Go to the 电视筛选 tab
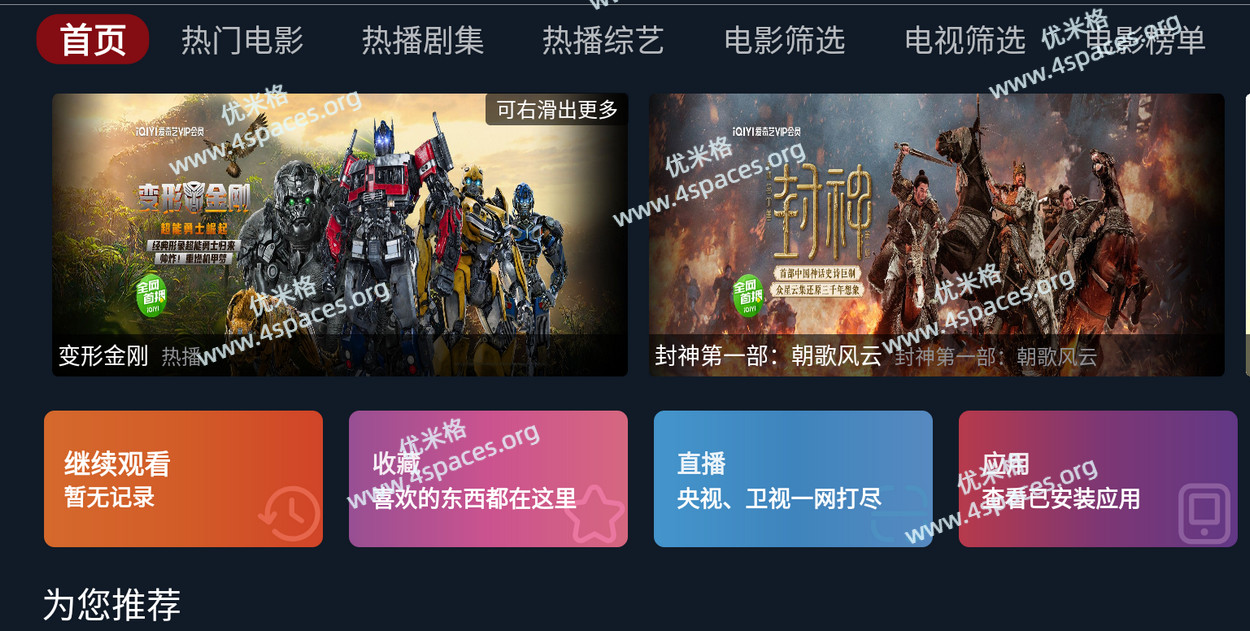 pyautogui.click(x=965, y=40)
